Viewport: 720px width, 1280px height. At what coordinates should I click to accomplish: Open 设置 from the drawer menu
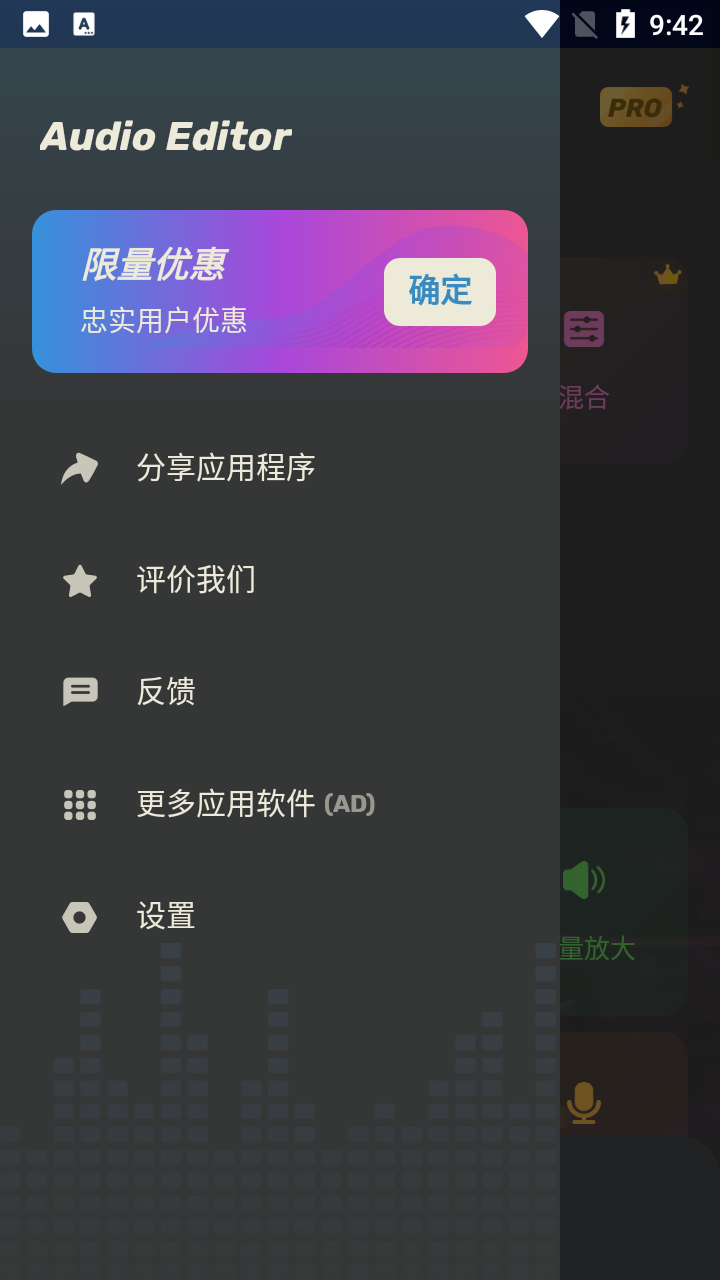(165, 917)
